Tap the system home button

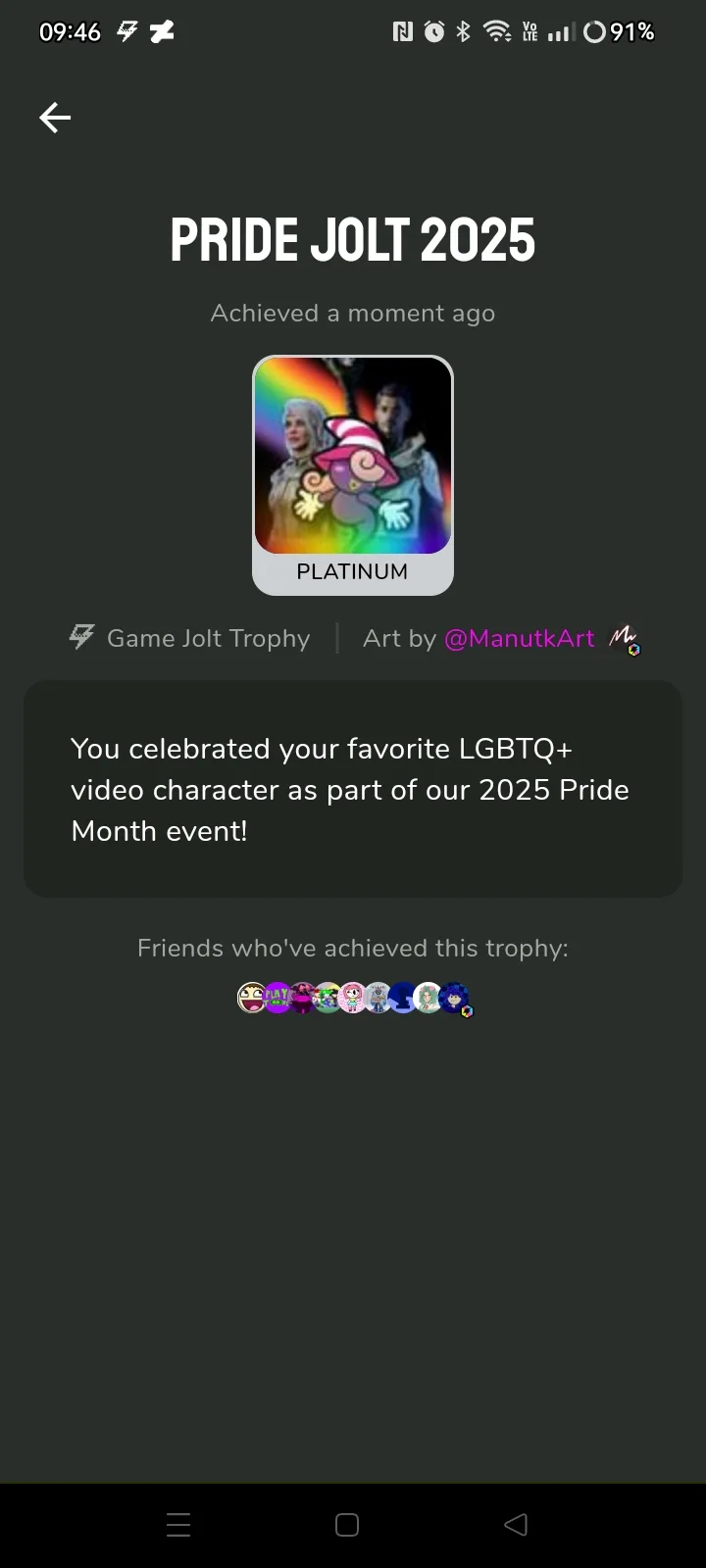pos(347,1525)
